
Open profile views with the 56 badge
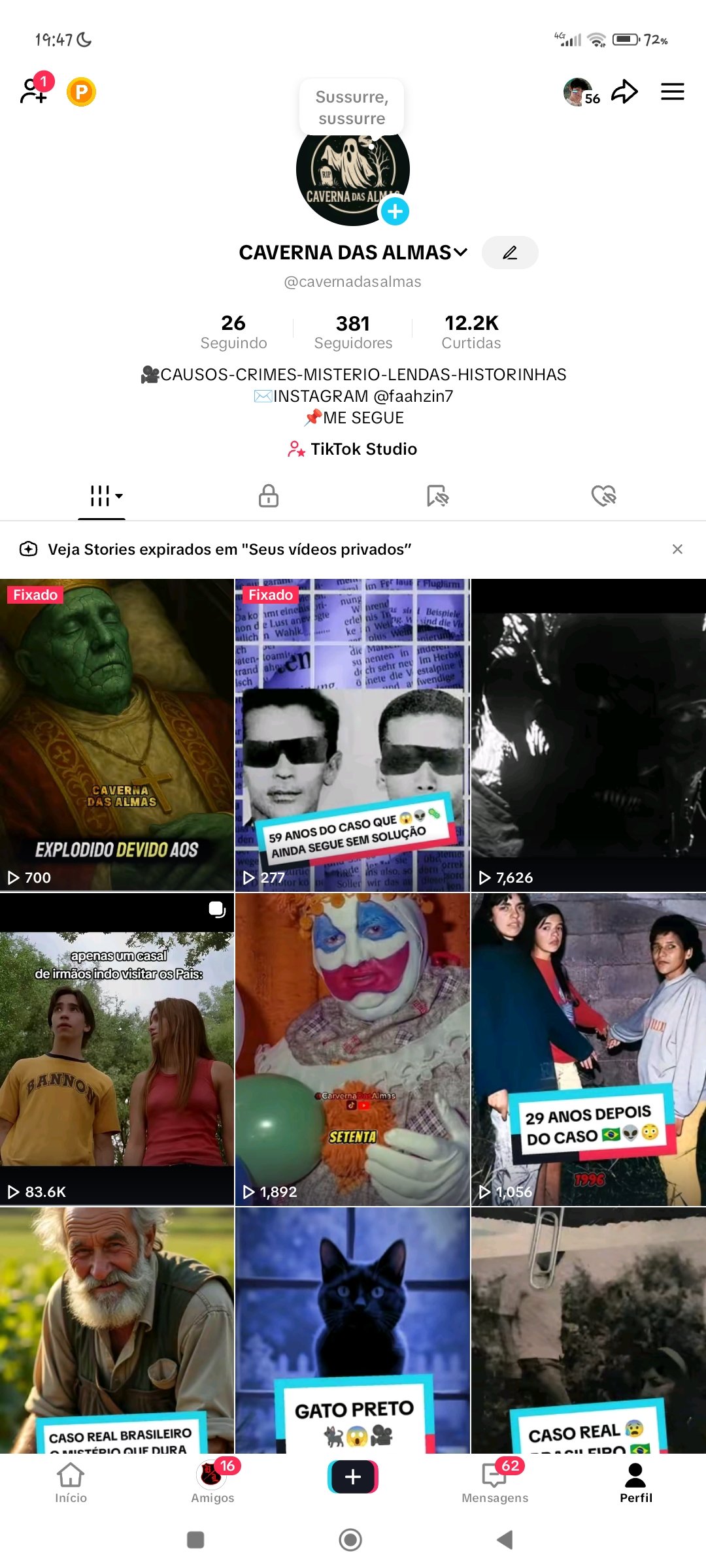580,92
